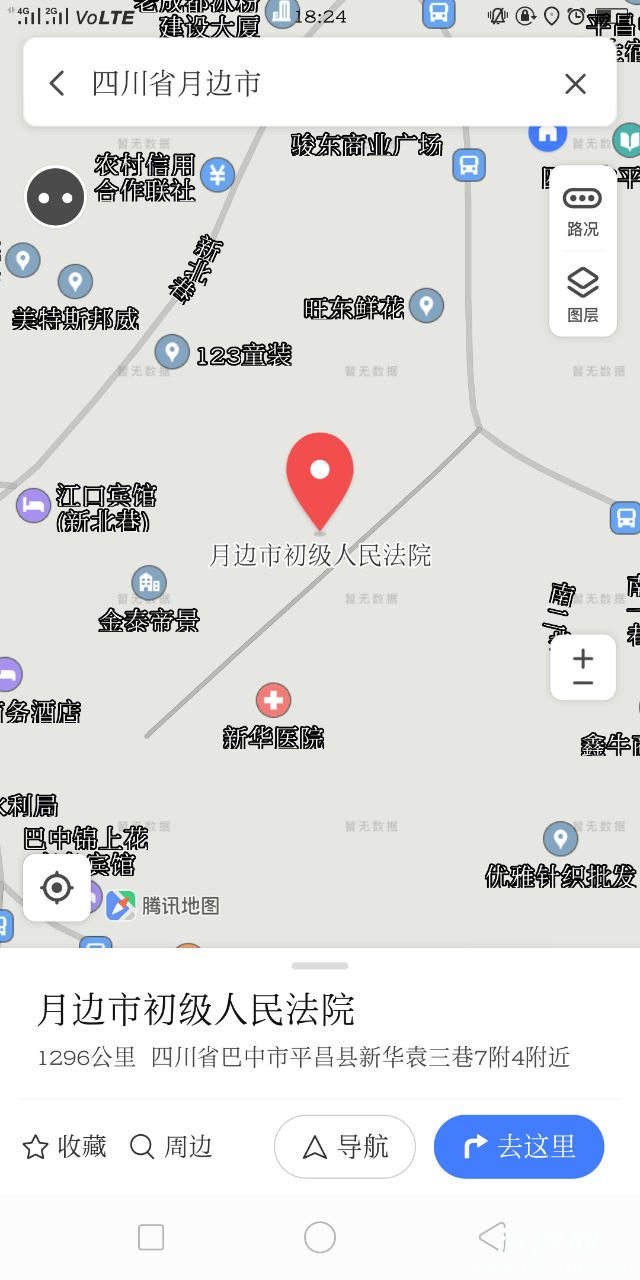Select the 旺东鲜花 map marker
Viewport: 640px width, 1280px height.
426,305
